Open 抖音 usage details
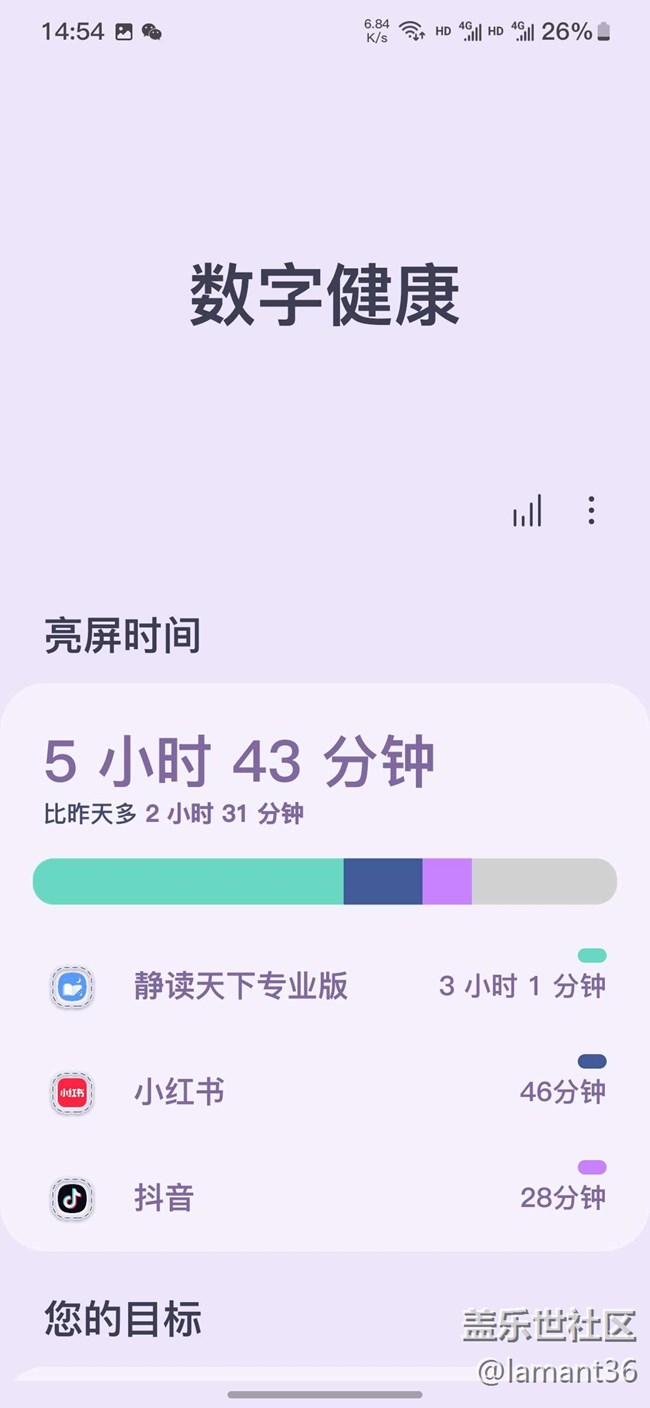Viewport: 650px width, 1408px height. pos(325,1197)
